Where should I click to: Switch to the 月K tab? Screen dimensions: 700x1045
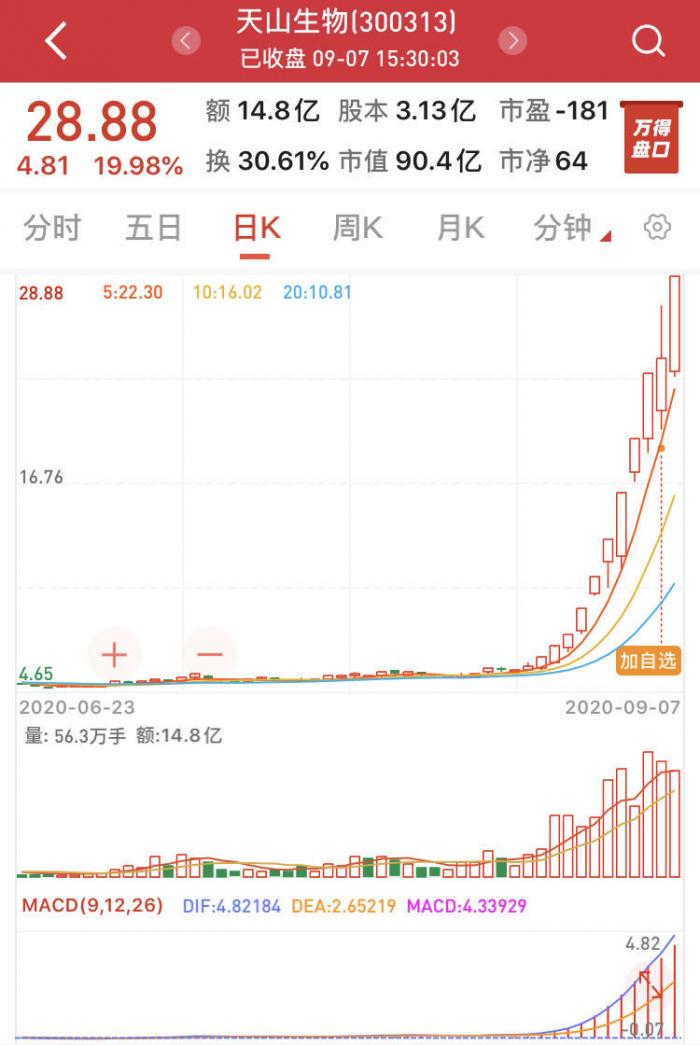460,228
